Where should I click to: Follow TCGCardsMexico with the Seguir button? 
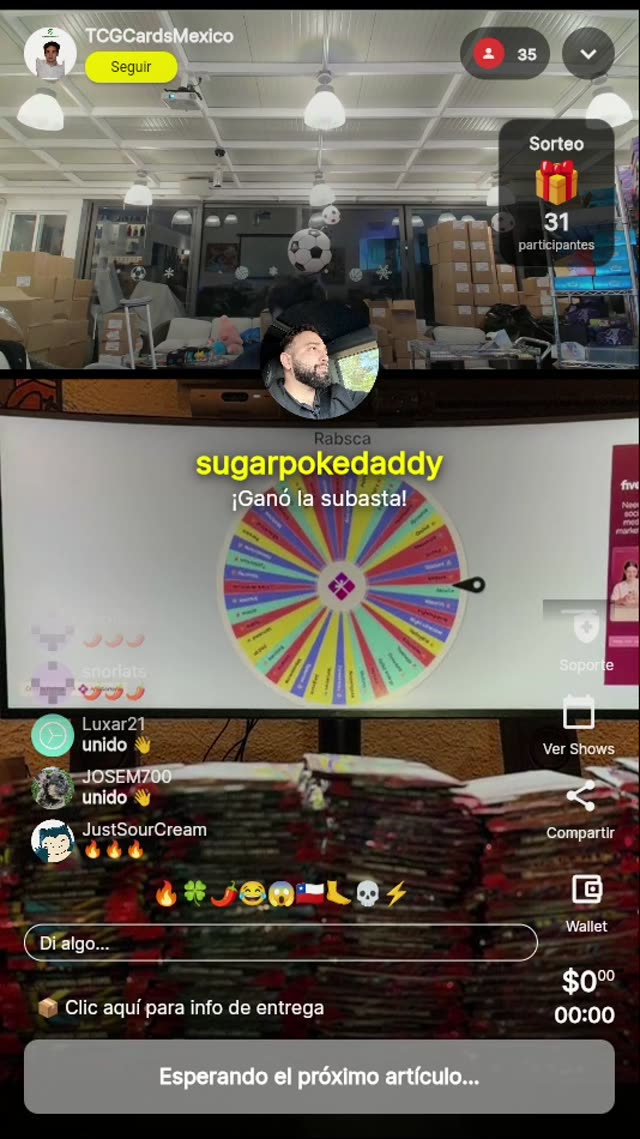pos(131,67)
